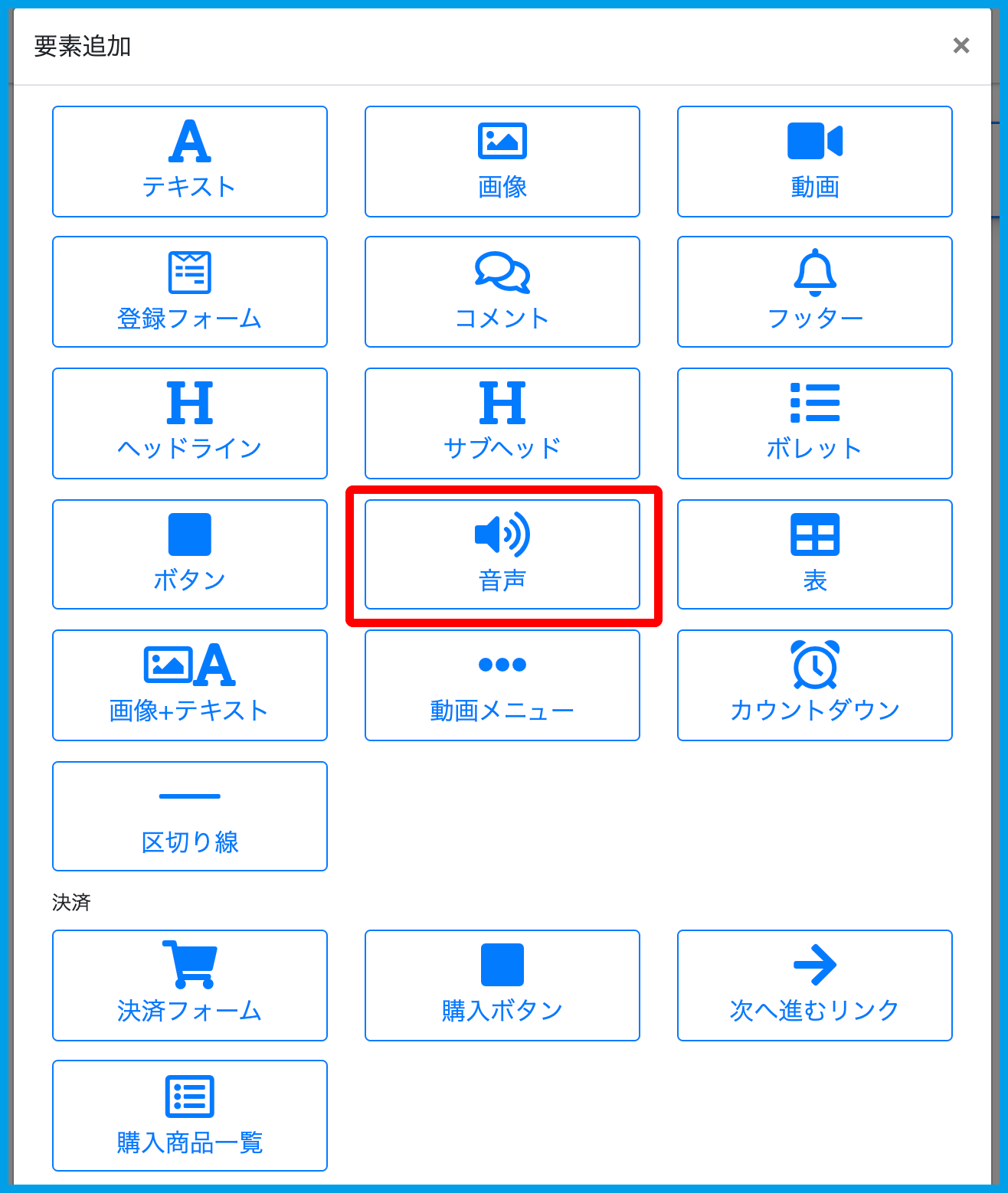Screen dimensions: 1008x1193
Task: Choose the コメント element
Action: click(502, 292)
